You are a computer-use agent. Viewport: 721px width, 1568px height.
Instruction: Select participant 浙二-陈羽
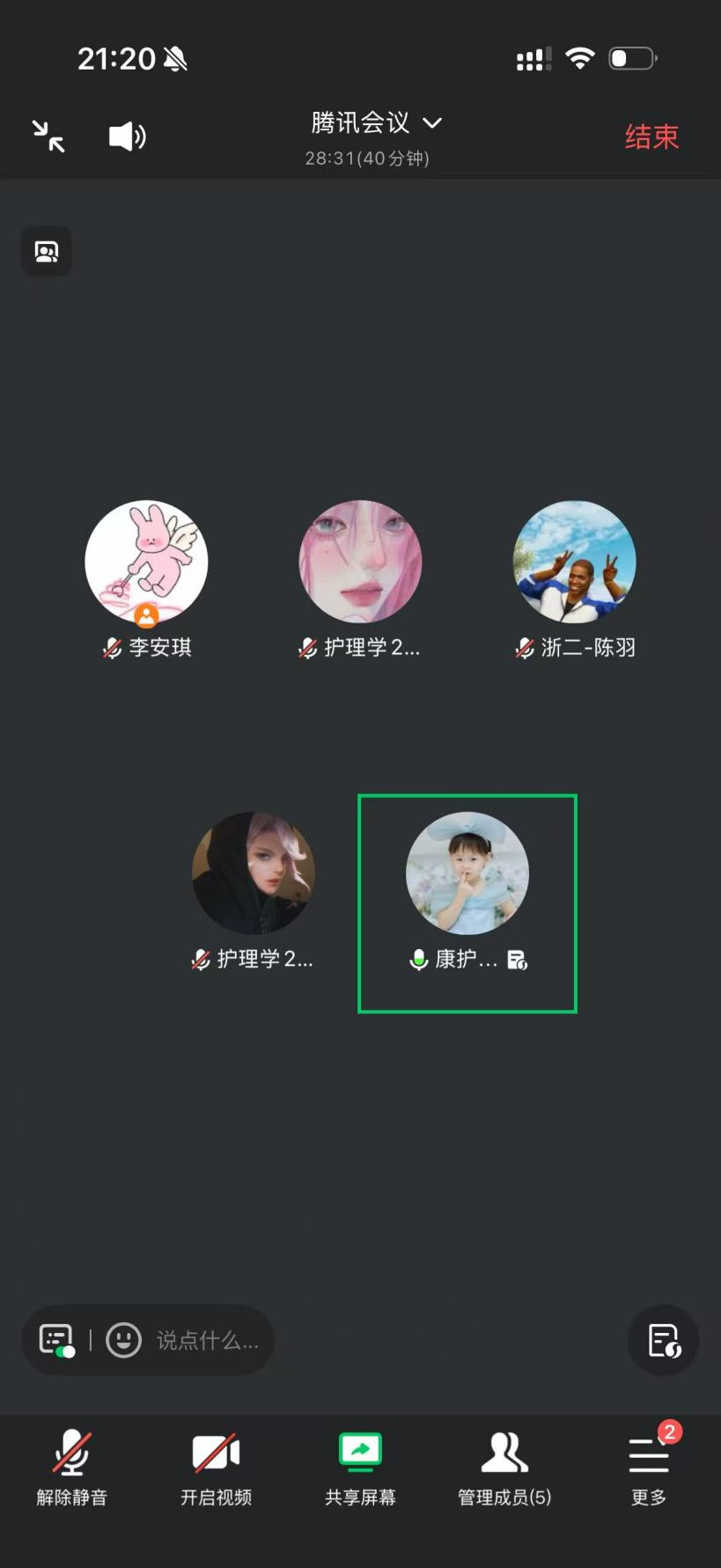(574, 563)
